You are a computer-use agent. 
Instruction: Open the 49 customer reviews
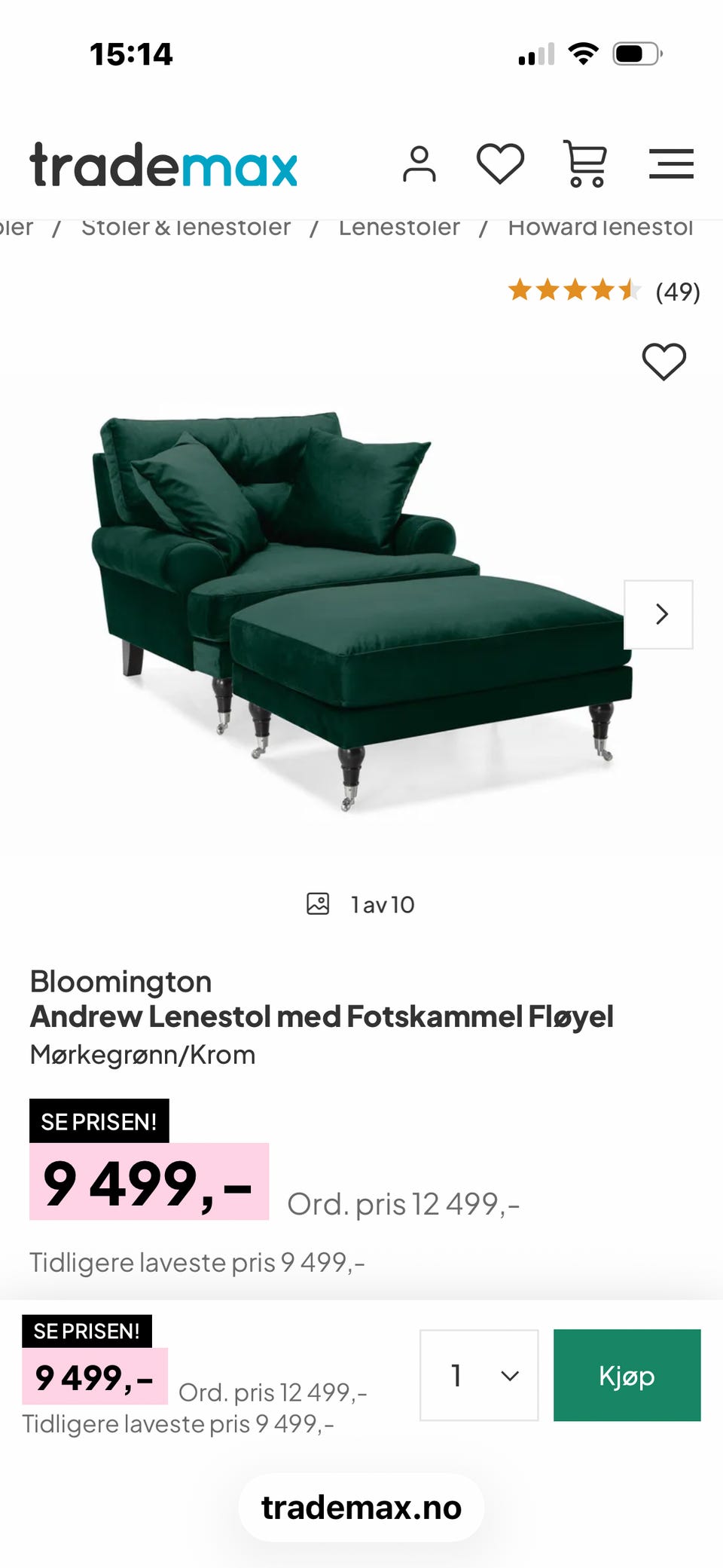(x=604, y=291)
